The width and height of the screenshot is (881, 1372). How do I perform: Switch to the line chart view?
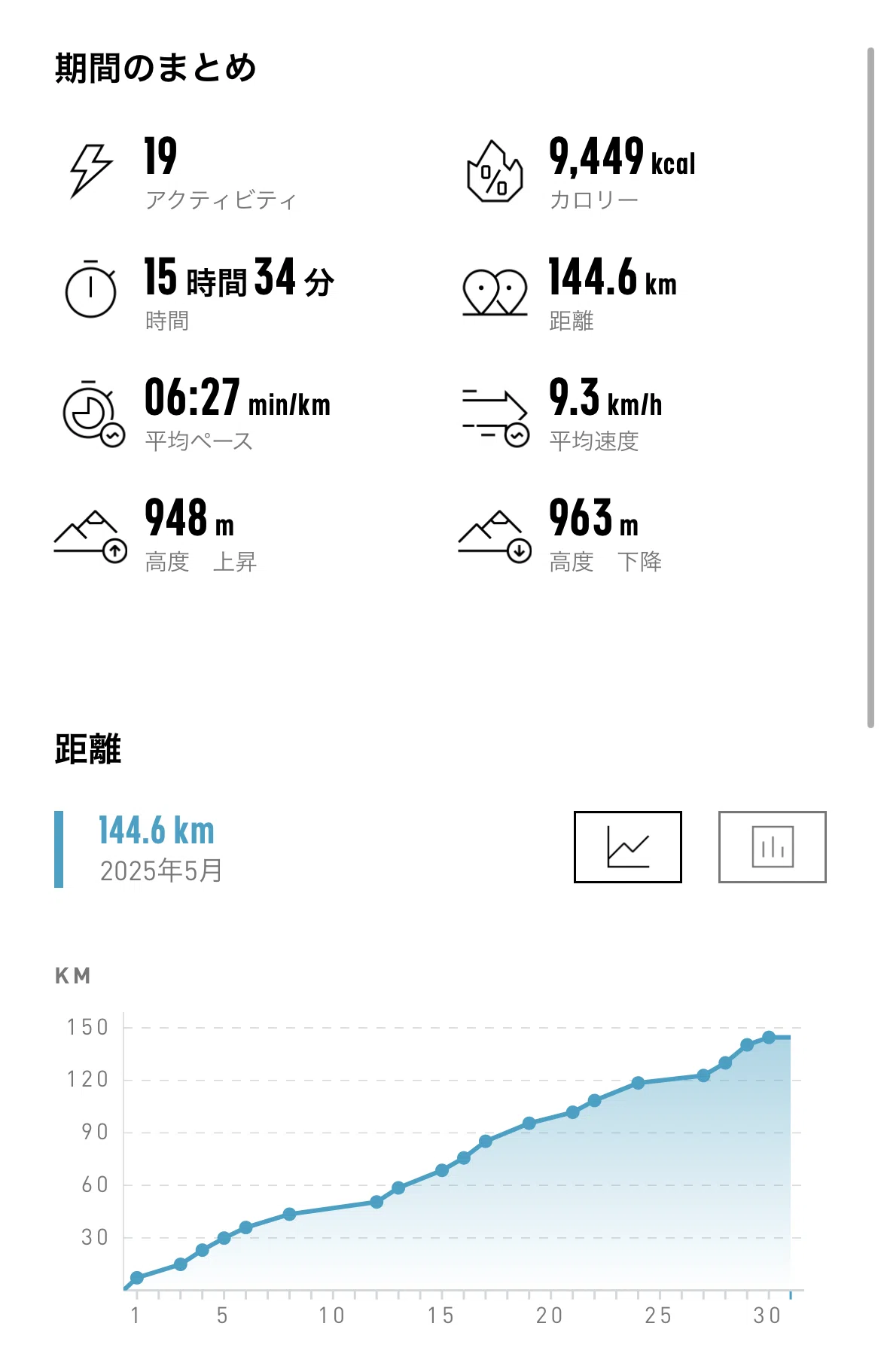tap(627, 846)
